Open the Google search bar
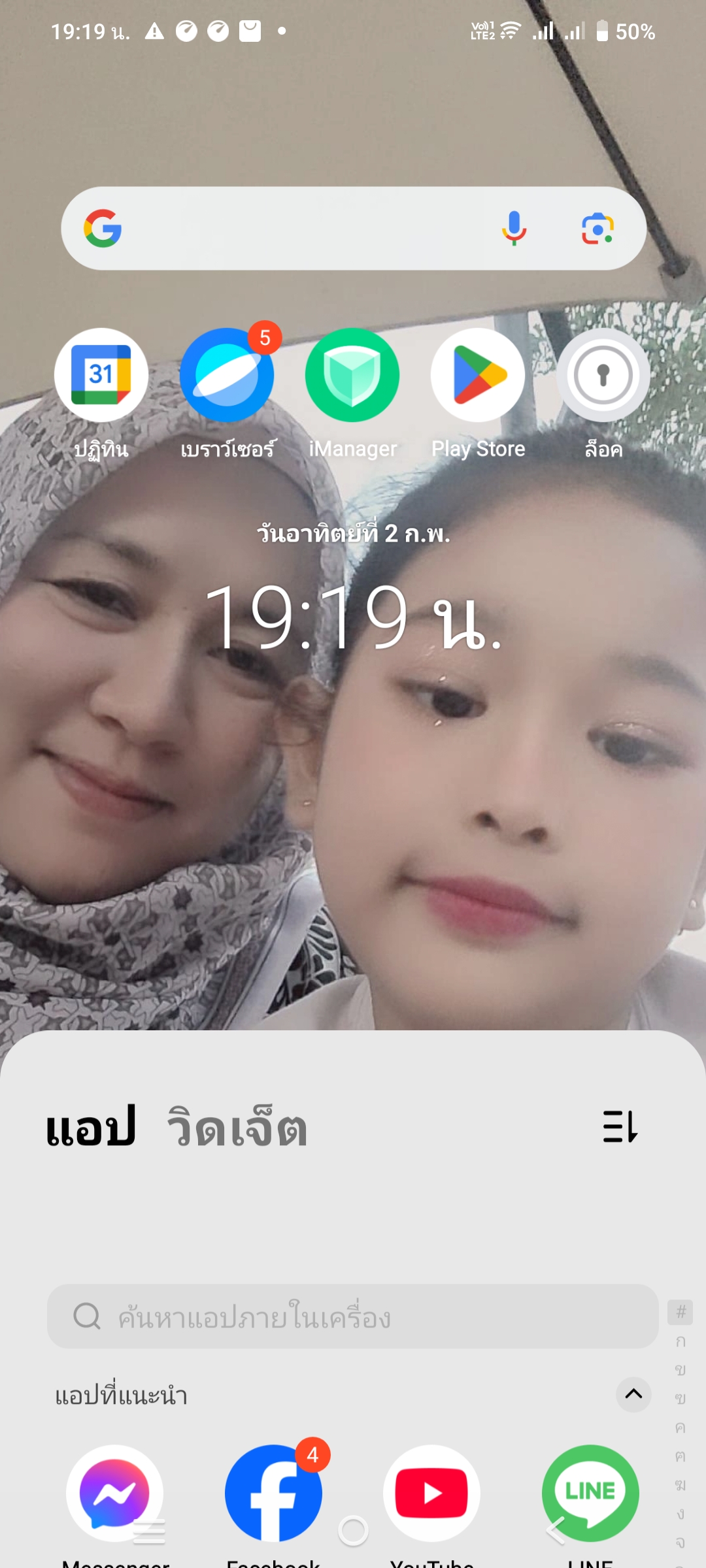 pyautogui.click(x=353, y=229)
